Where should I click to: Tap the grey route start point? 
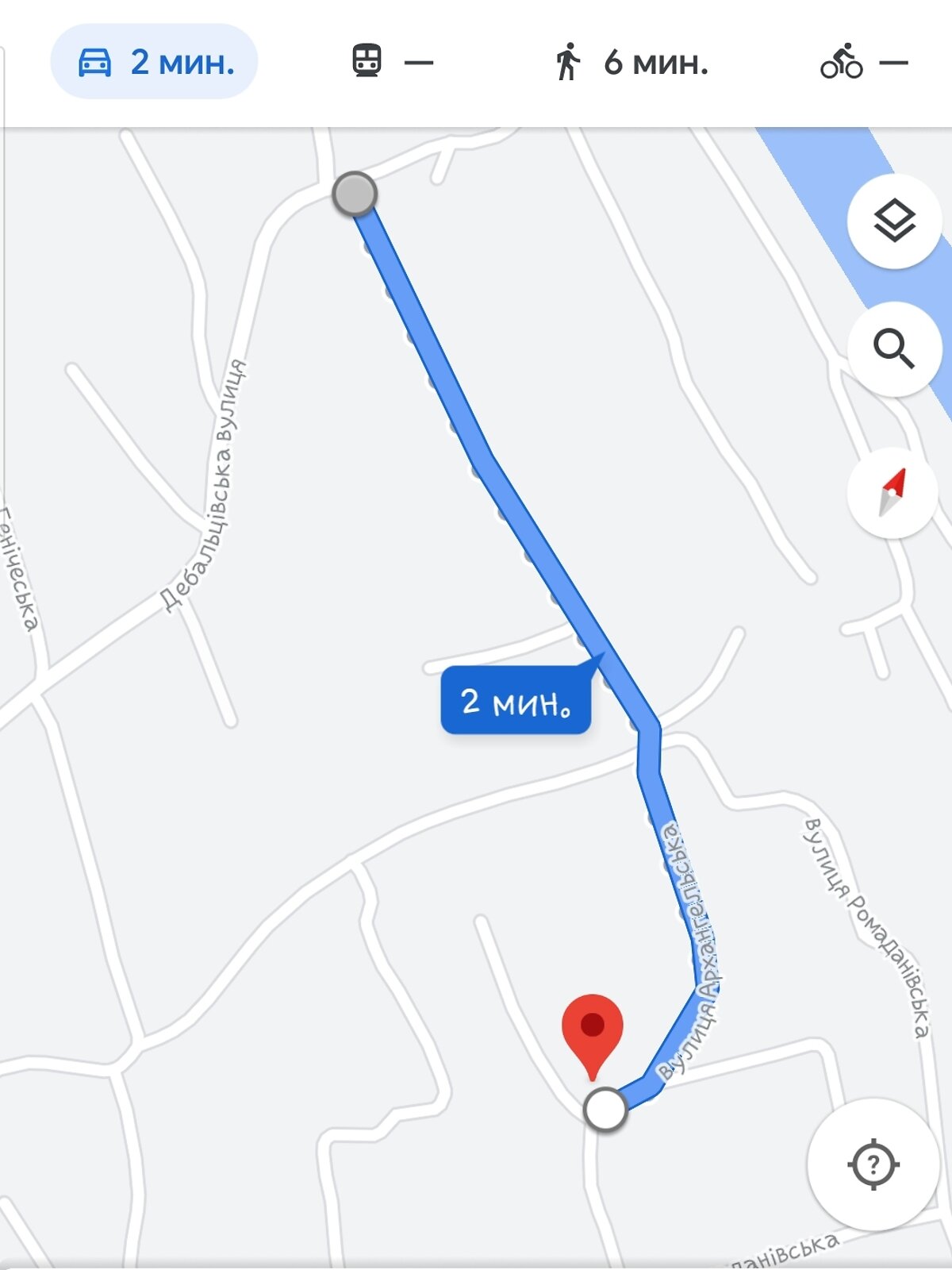pos(355,194)
